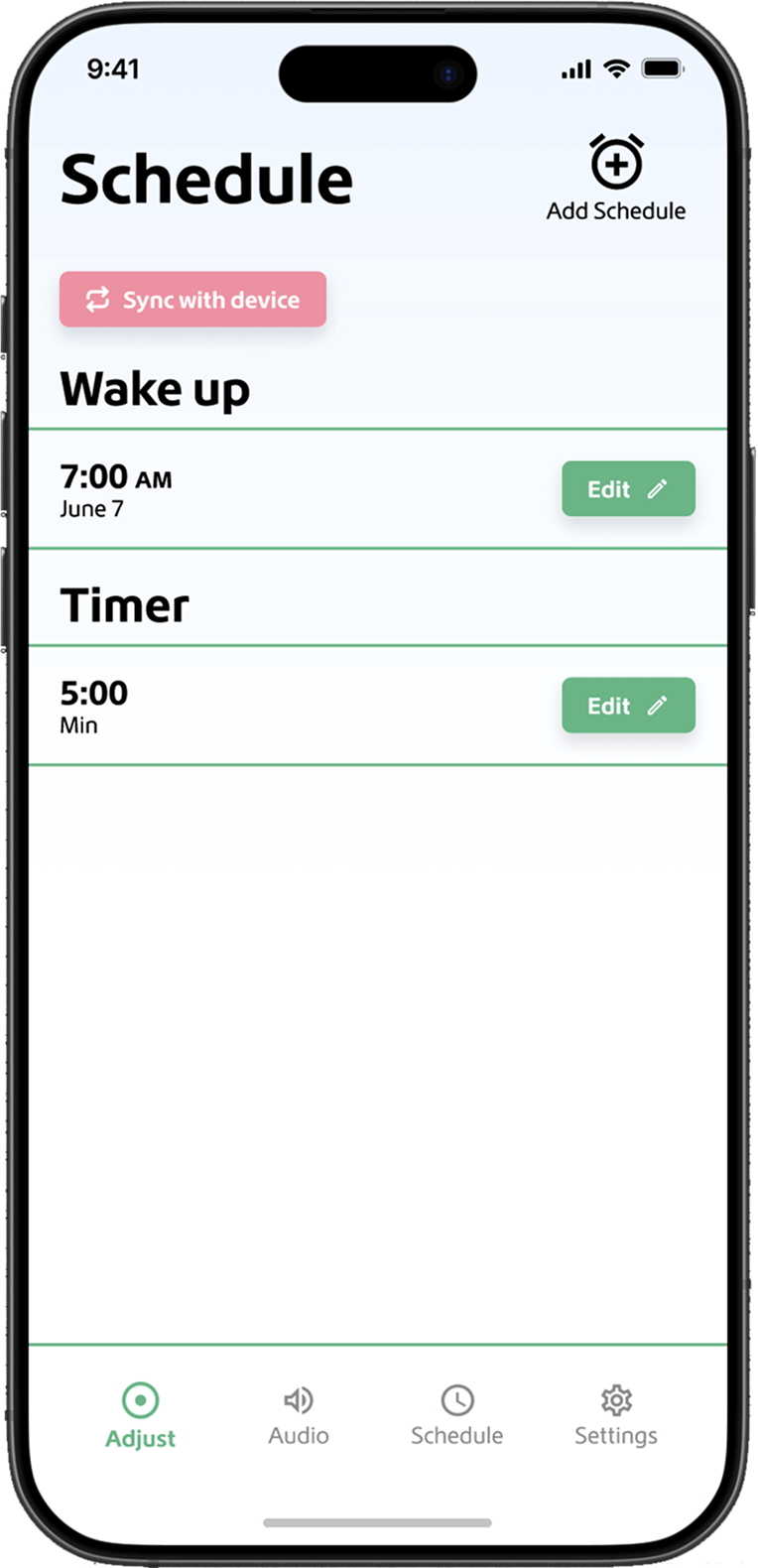Open the Audio tab
Screen dimensions: 758x1568
299,1415
